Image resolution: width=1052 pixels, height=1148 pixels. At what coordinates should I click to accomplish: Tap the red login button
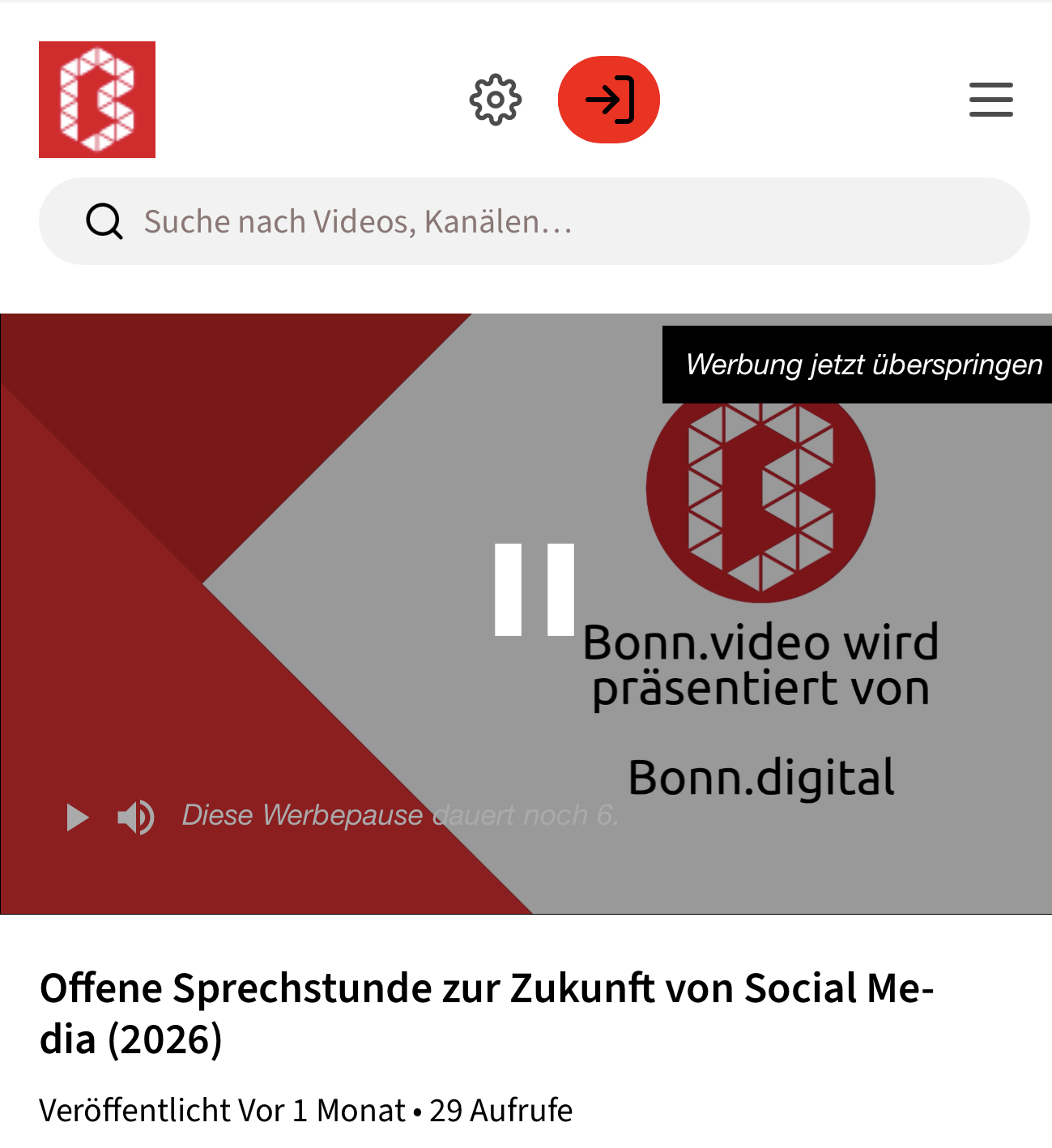(609, 100)
